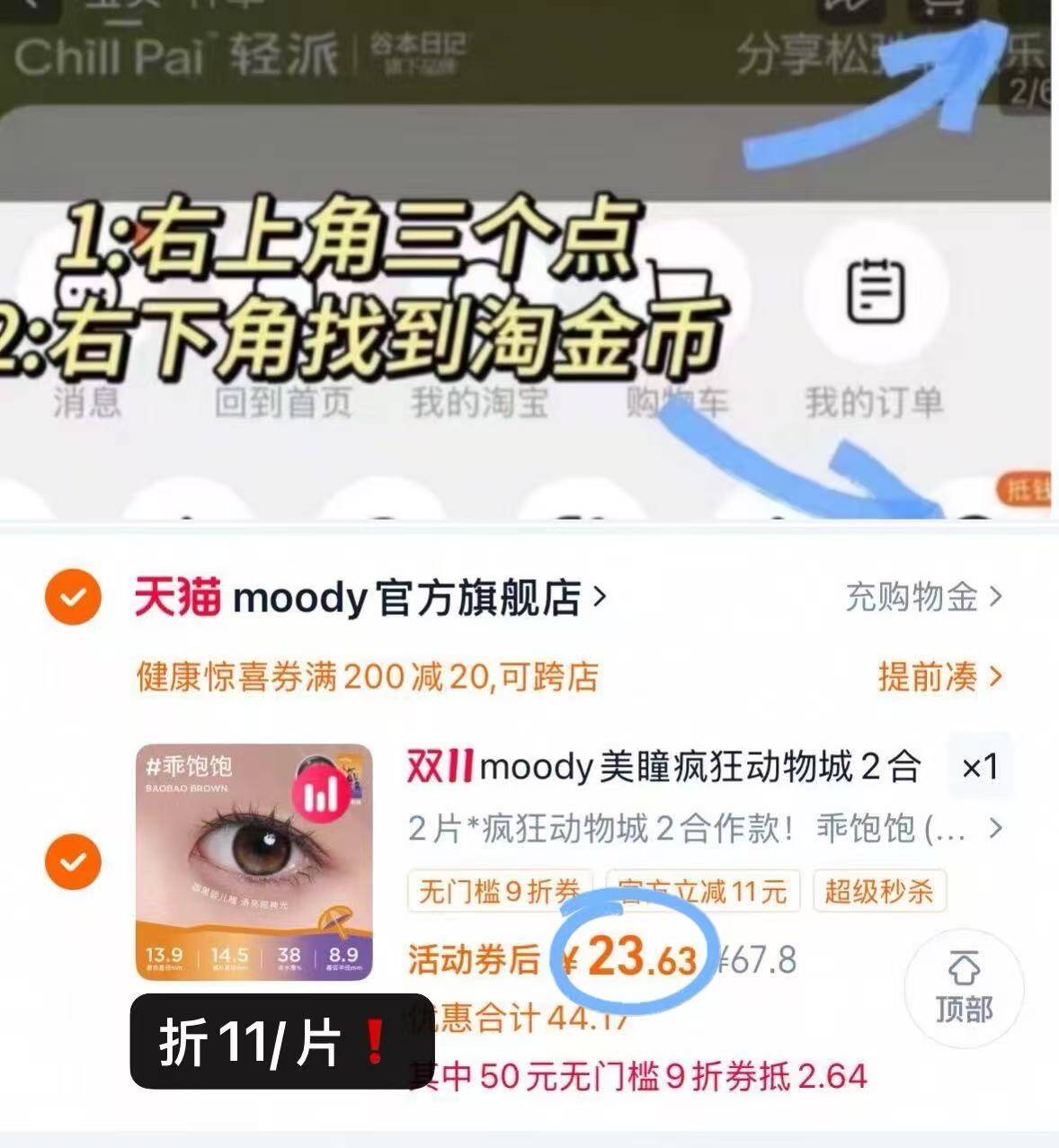Tap the 顶部 back-to-top icon
This screenshot has width=1059, height=1148.
tap(964, 987)
